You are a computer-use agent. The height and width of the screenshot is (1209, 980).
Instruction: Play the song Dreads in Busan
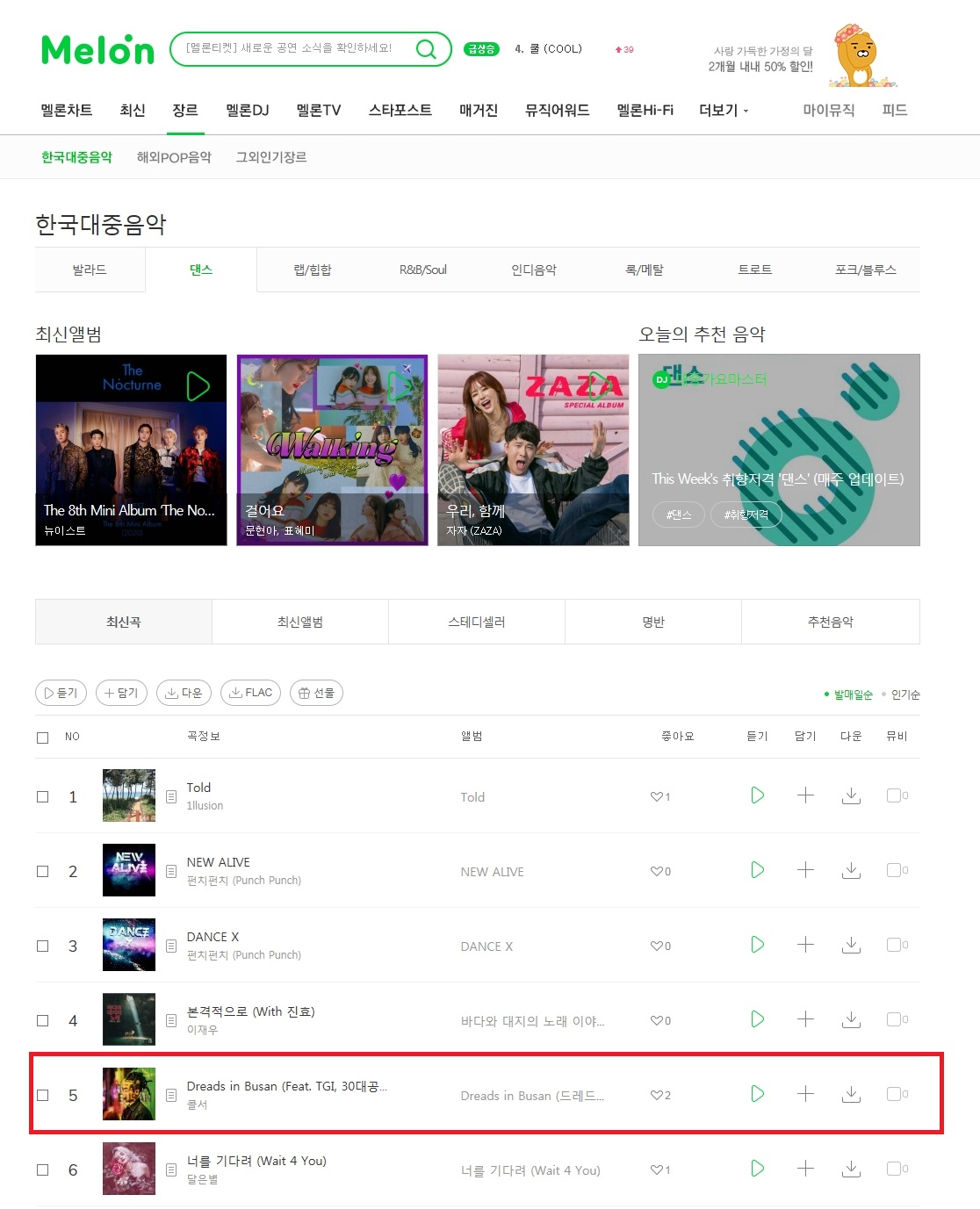757,1094
